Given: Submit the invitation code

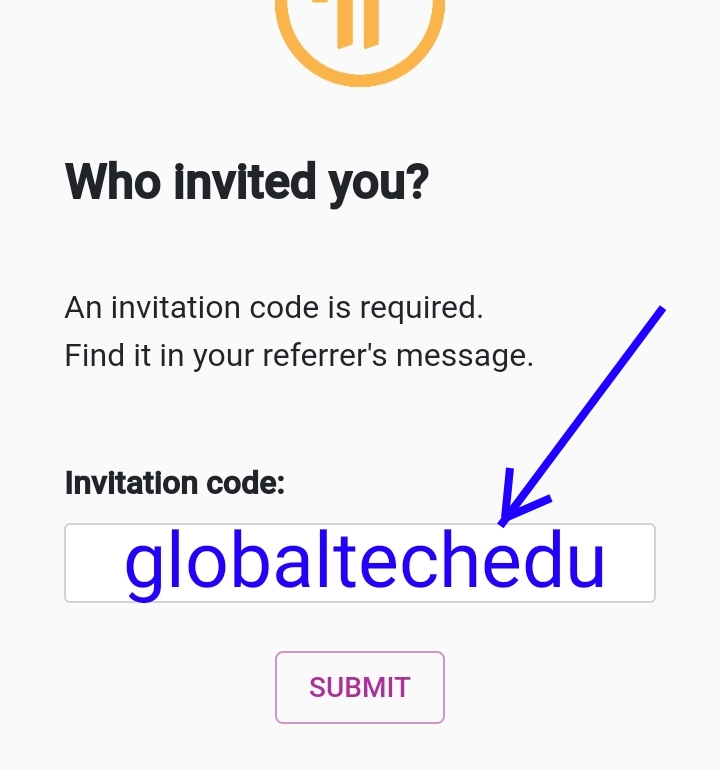Looking at the screenshot, I should (360, 687).
